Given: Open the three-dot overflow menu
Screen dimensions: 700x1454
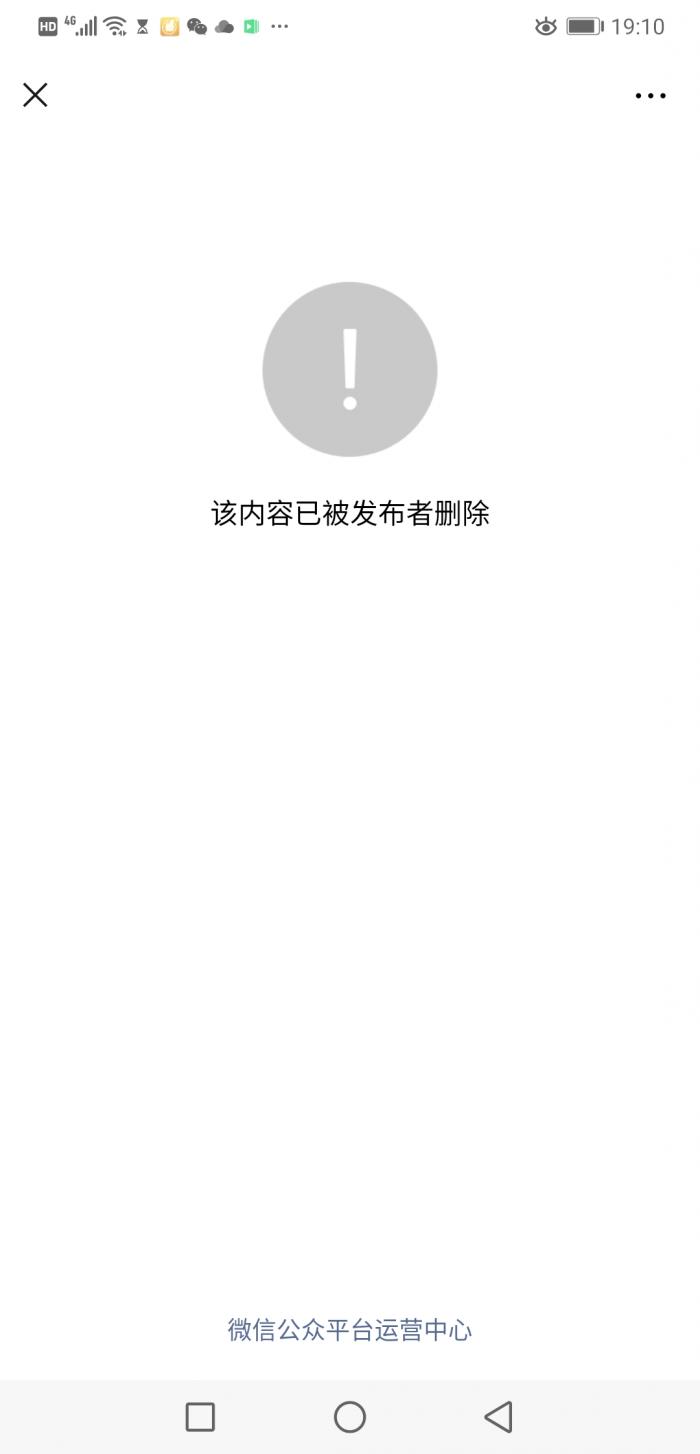Looking at the screenshot, I should [650, 96].
